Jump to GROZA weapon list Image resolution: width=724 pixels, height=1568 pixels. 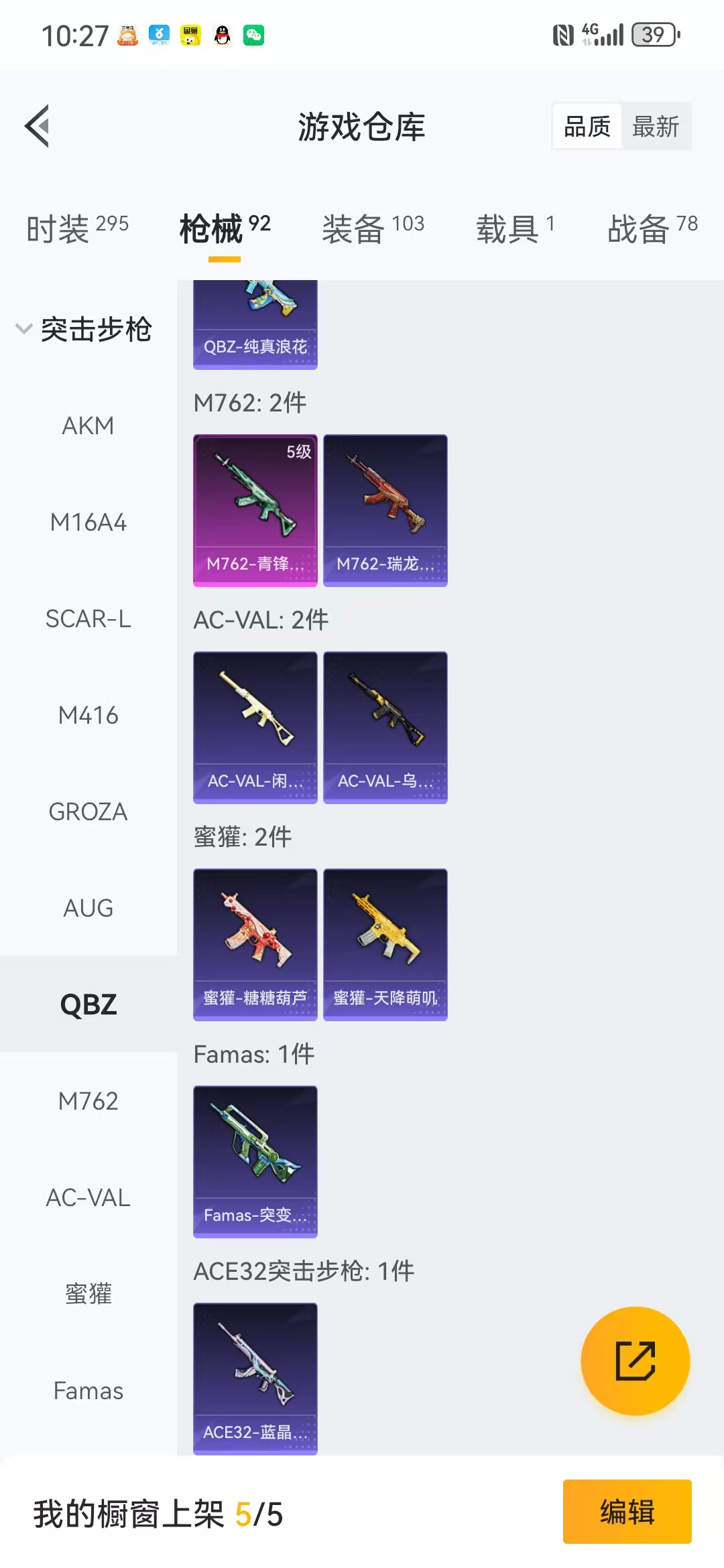[x=88, y=811]
